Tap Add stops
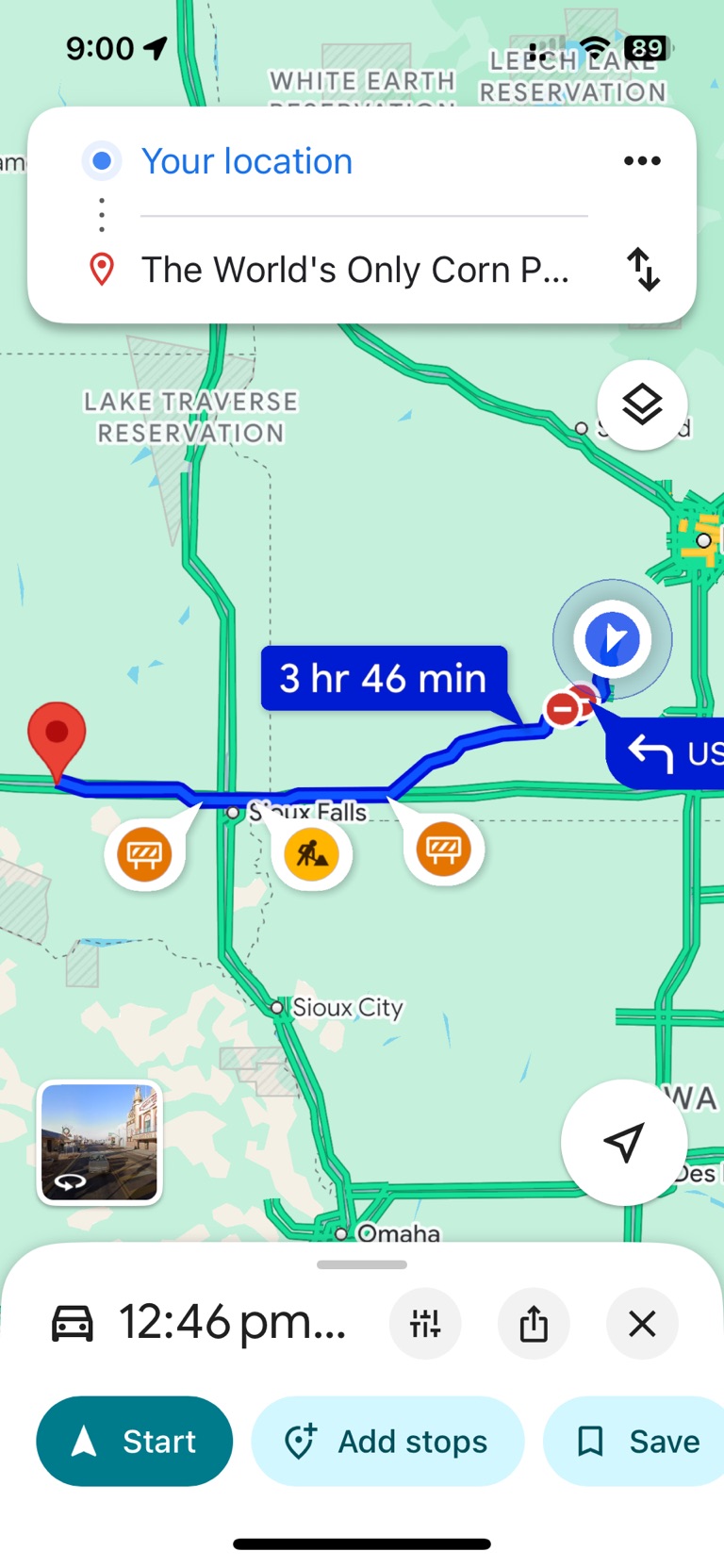Screen dimensions: 724x1568 387,1441
